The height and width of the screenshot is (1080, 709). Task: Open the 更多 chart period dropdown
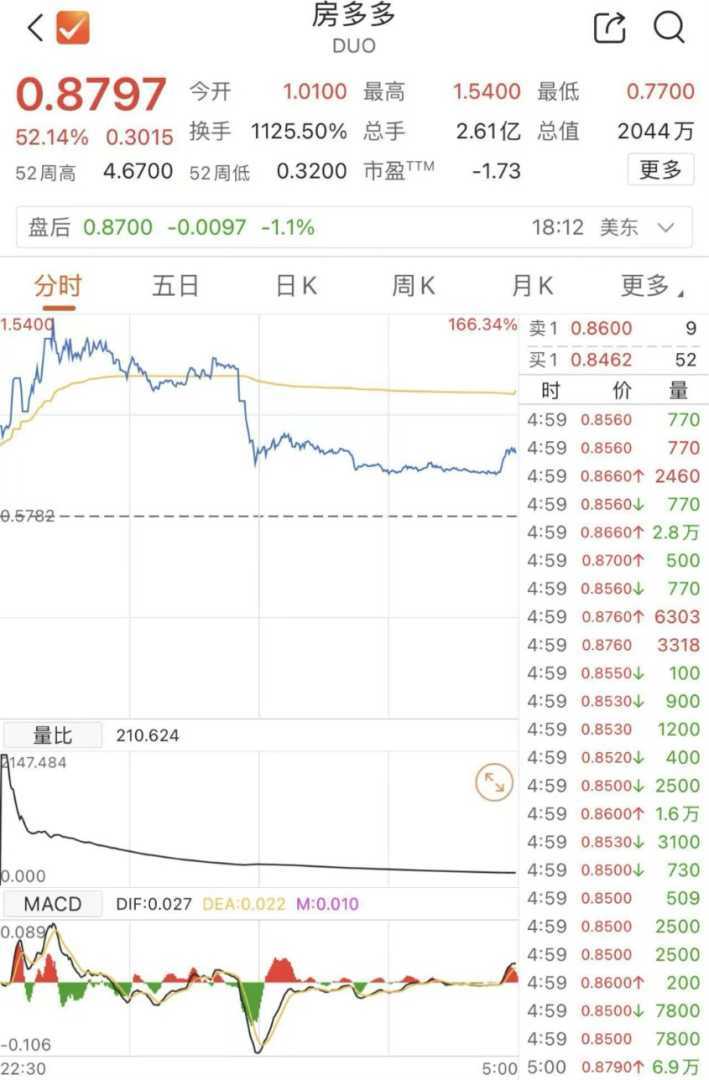click(x=651, y=286)
